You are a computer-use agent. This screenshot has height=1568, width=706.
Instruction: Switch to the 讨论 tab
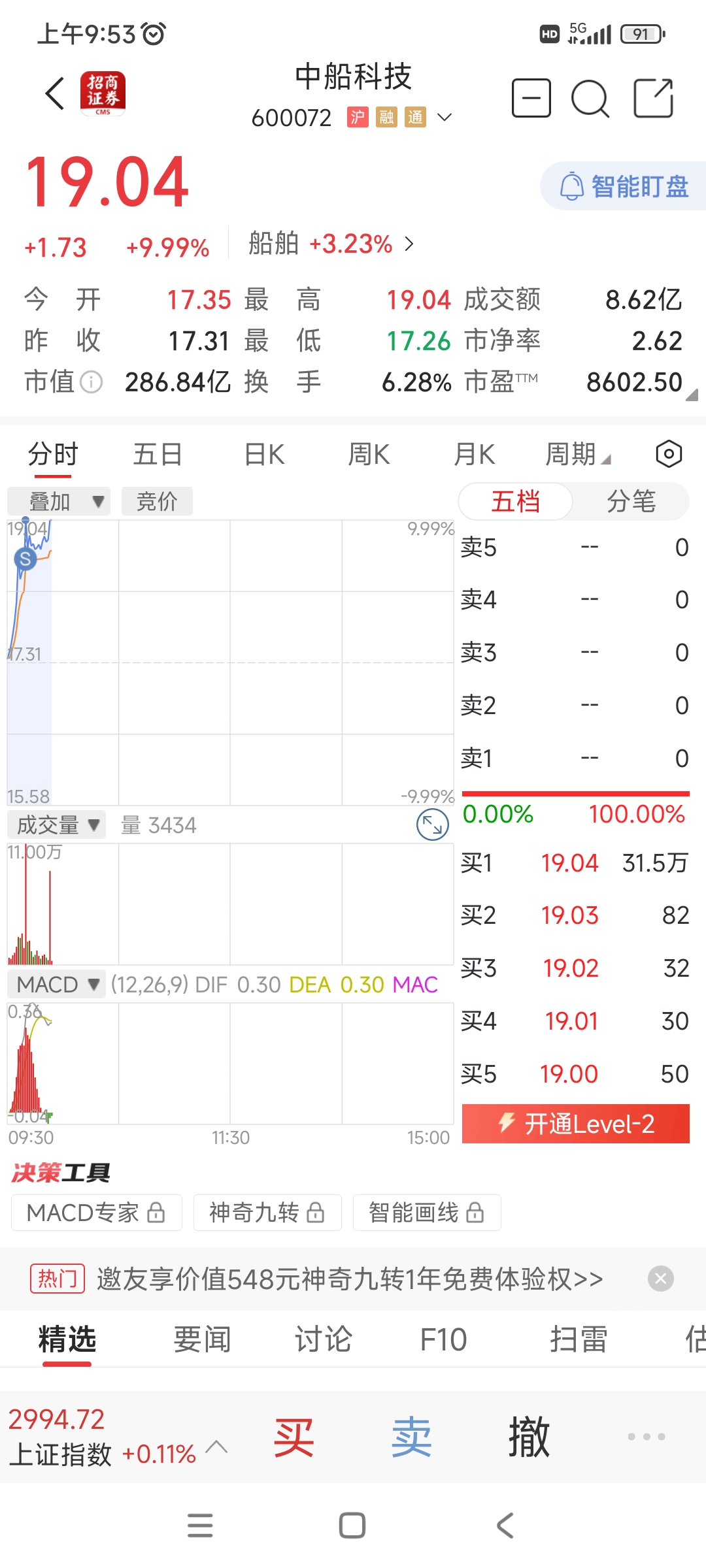click(323, 1339)
